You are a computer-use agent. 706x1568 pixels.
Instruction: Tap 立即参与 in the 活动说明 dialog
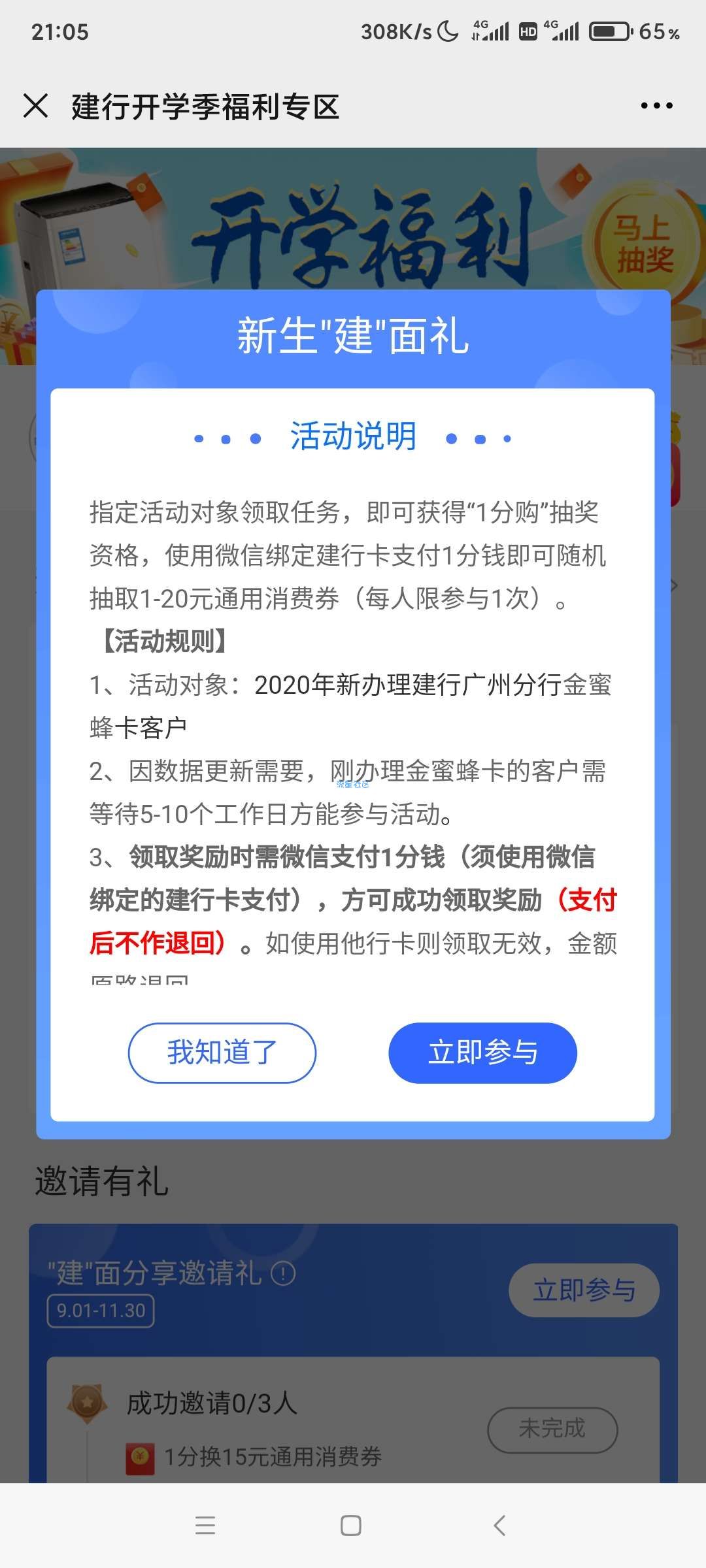pos(482,1053)
